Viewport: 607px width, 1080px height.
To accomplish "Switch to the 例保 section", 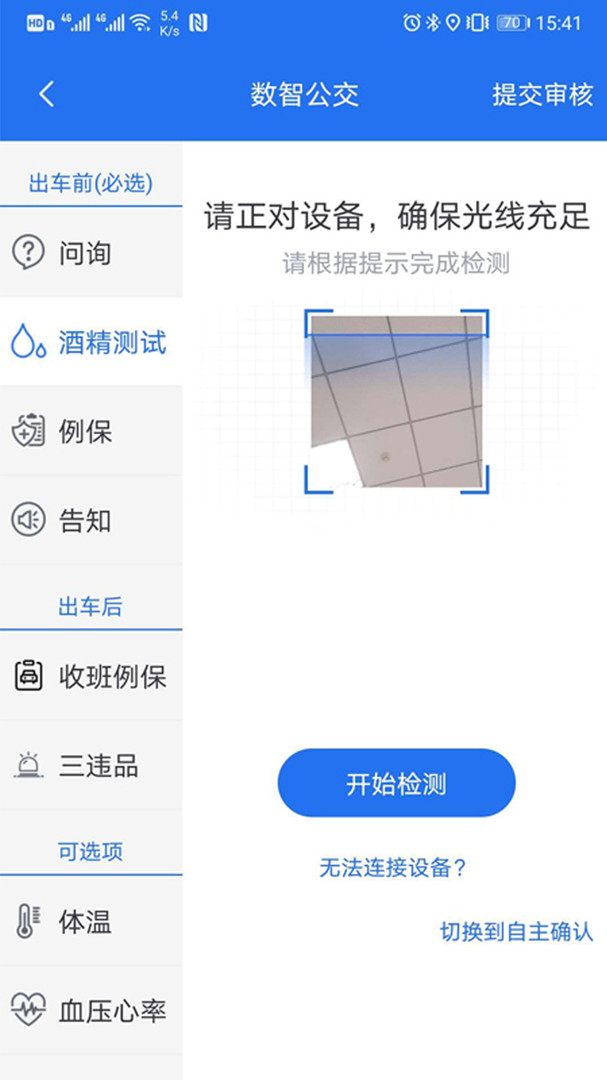I will (x=90, y=432).
